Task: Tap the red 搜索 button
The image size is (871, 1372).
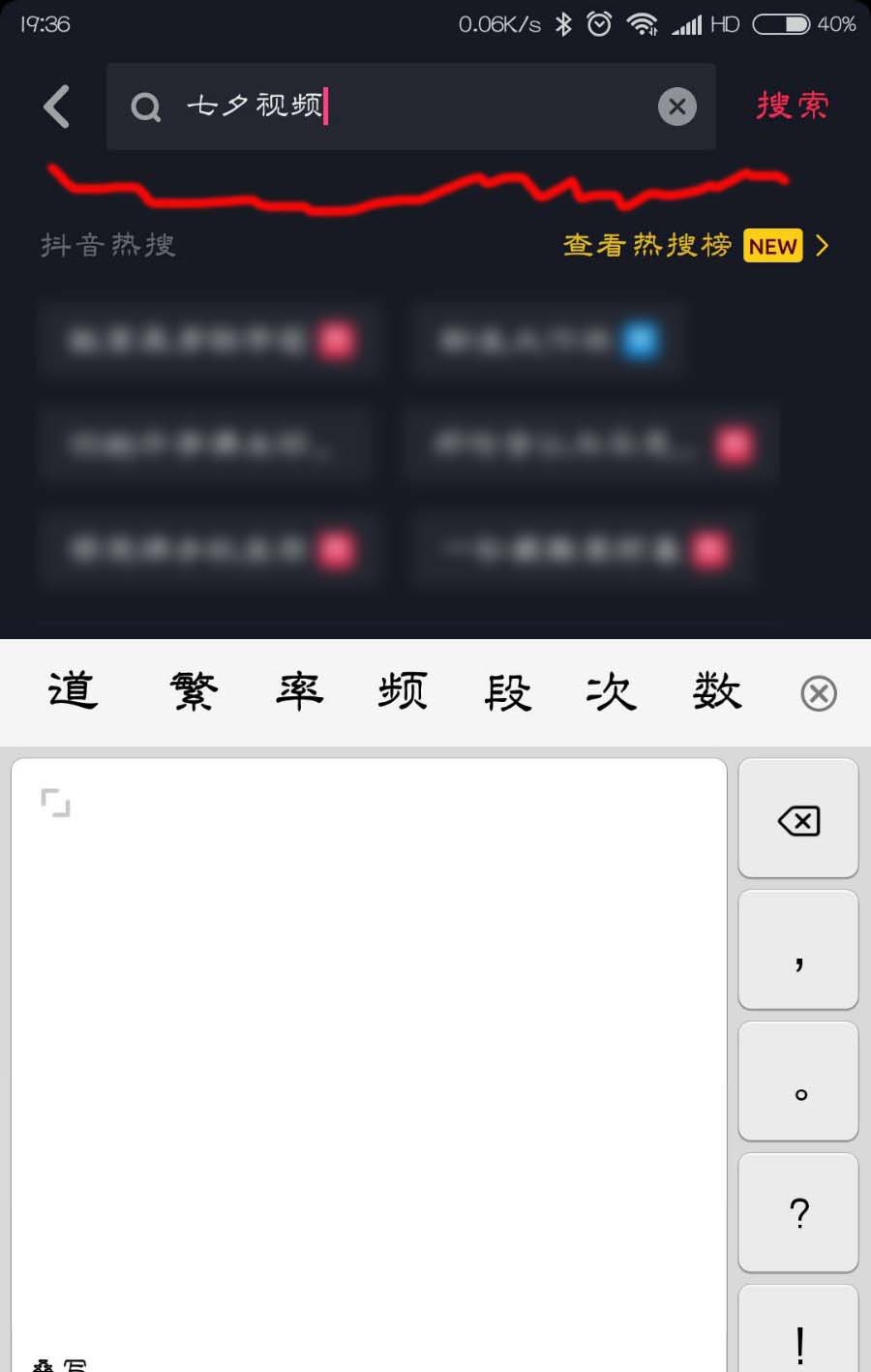Action: (x=792, y=106)
